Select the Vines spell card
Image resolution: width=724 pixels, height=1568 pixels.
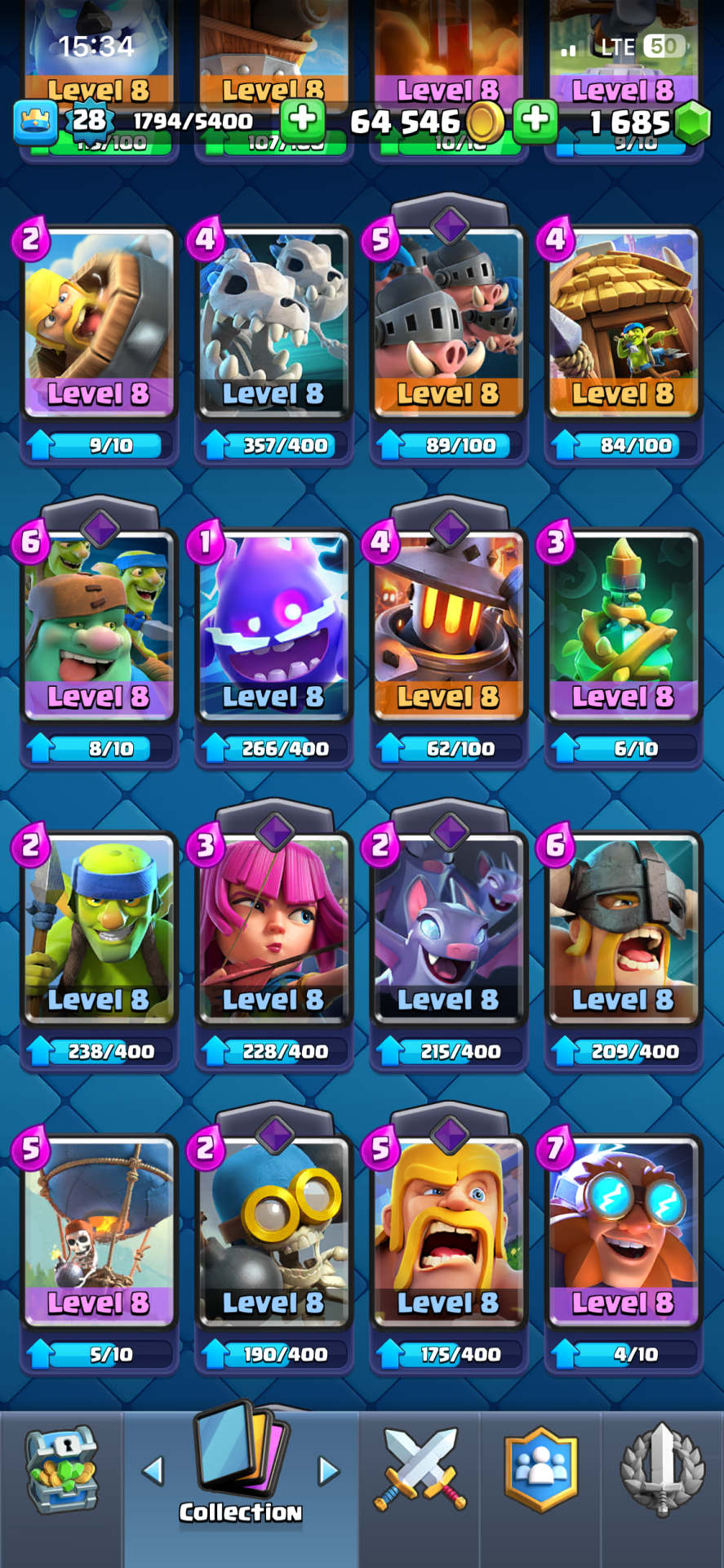[x=623, y=626]
